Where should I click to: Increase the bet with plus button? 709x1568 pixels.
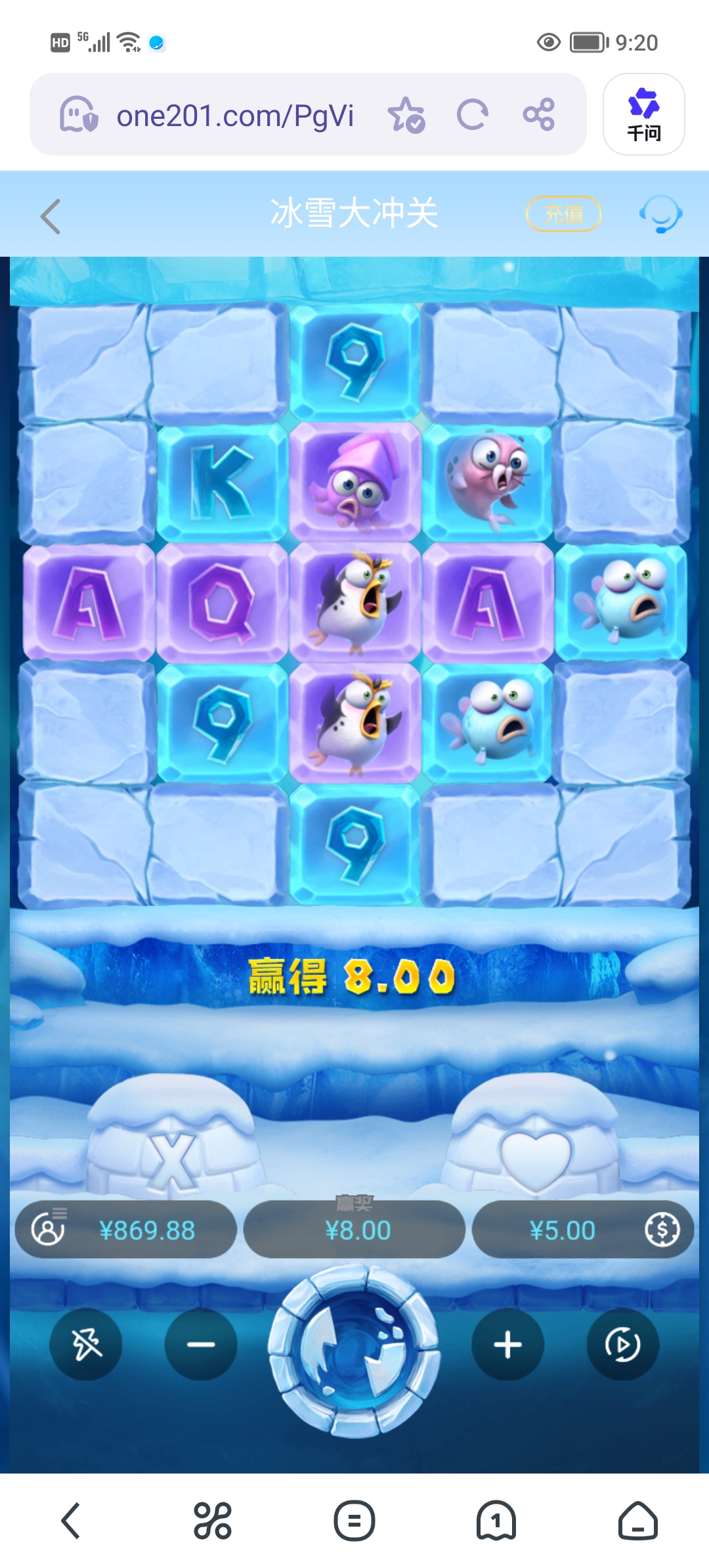click(507, 1344)
